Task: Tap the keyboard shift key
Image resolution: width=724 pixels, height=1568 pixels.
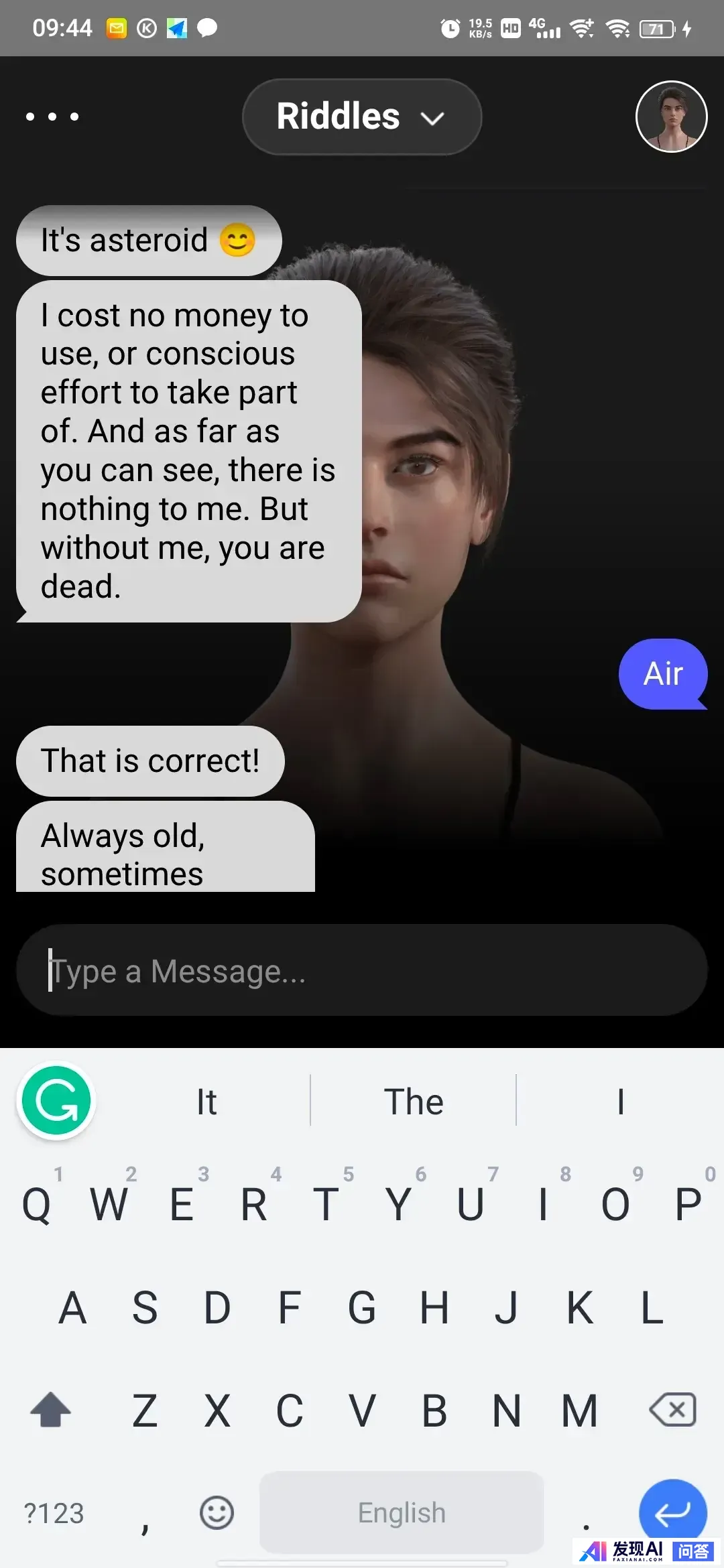Action: click(x=51, y=1410)
